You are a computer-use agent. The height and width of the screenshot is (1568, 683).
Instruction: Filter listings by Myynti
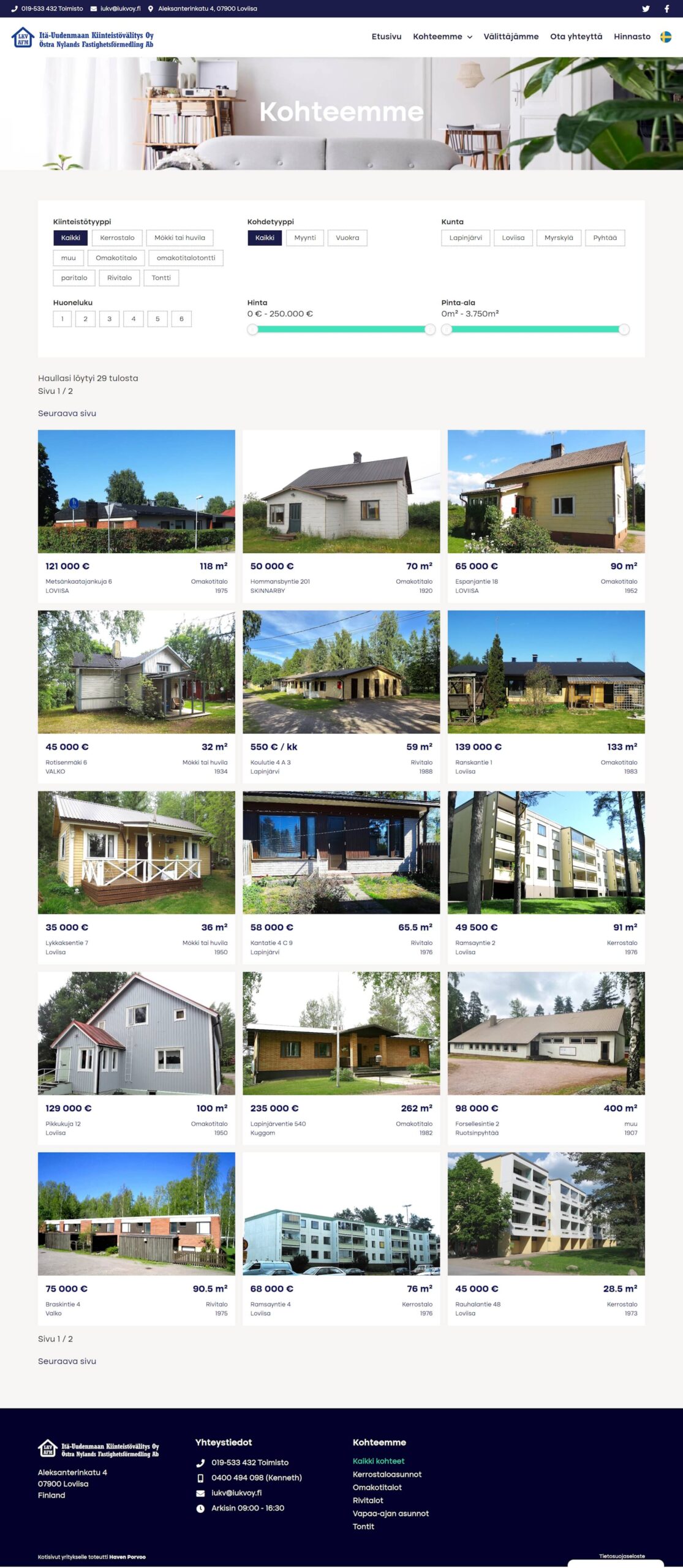(304, 238)
